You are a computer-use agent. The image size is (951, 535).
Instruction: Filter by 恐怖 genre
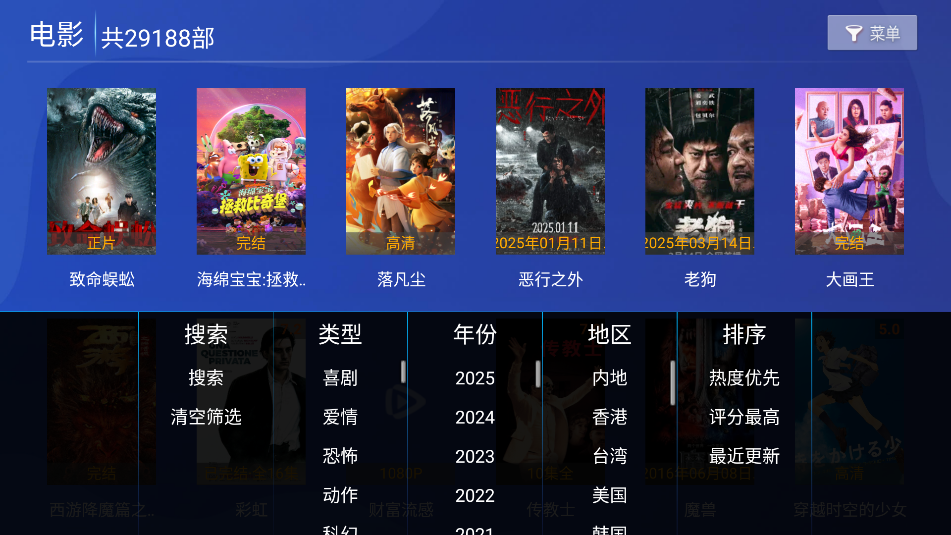pos(340,456)
